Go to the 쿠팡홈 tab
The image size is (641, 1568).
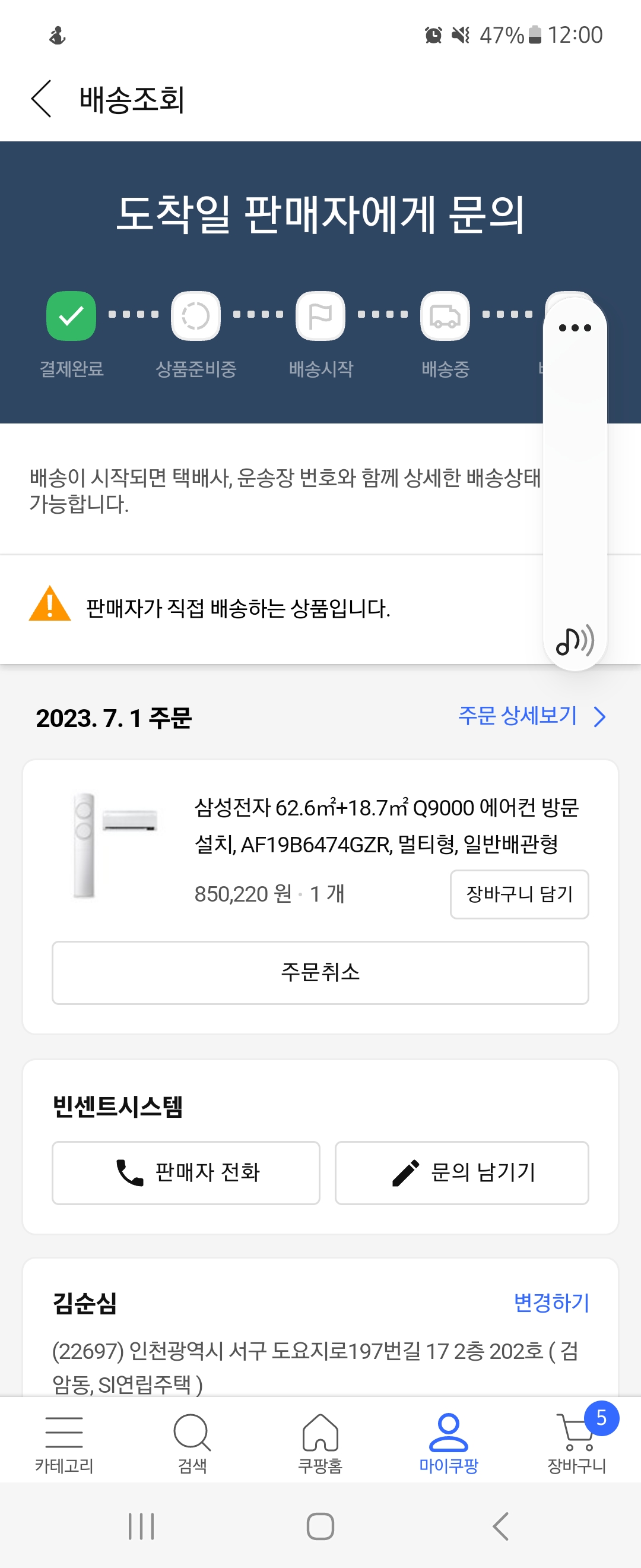tap(320, 1443)
